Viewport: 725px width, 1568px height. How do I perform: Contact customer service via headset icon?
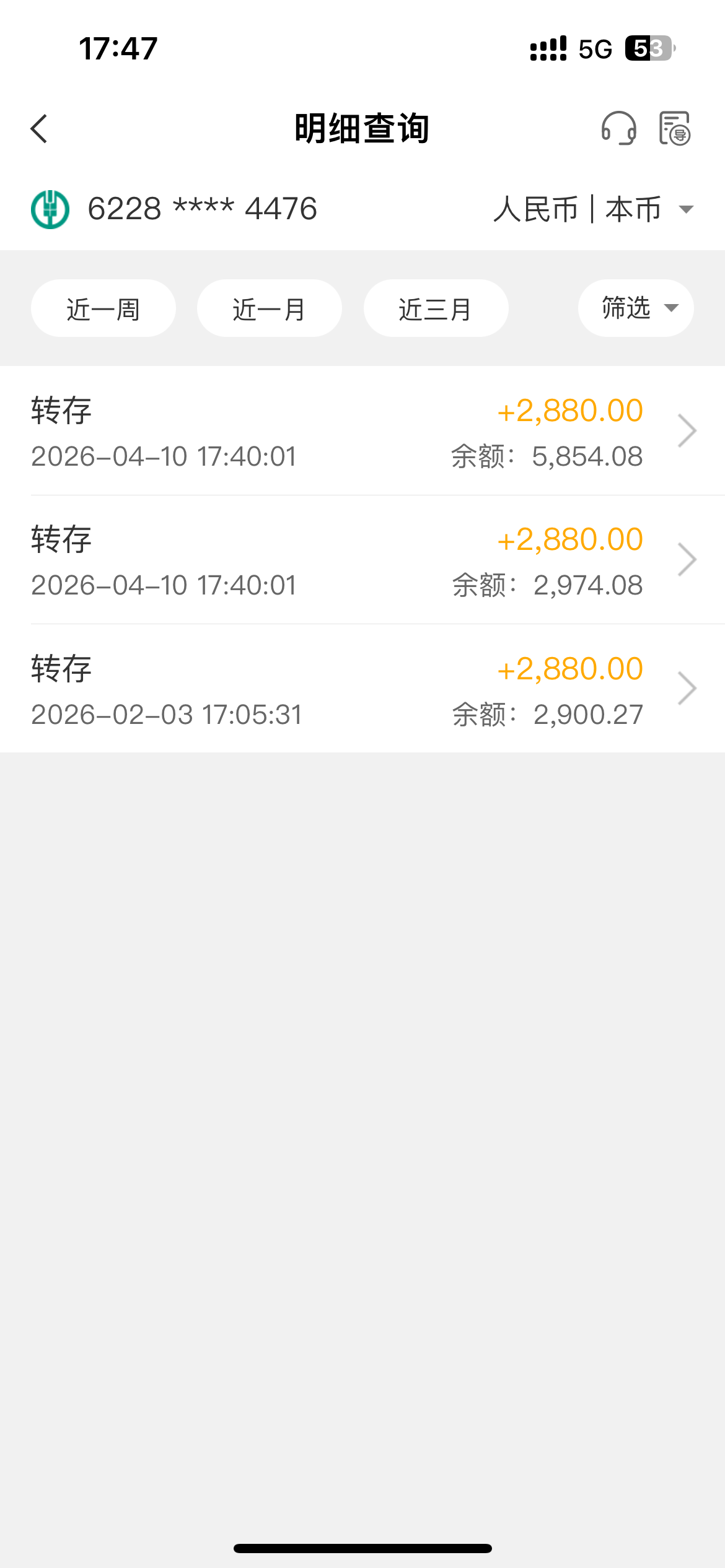pyautogui.click(x=618, y=128)
